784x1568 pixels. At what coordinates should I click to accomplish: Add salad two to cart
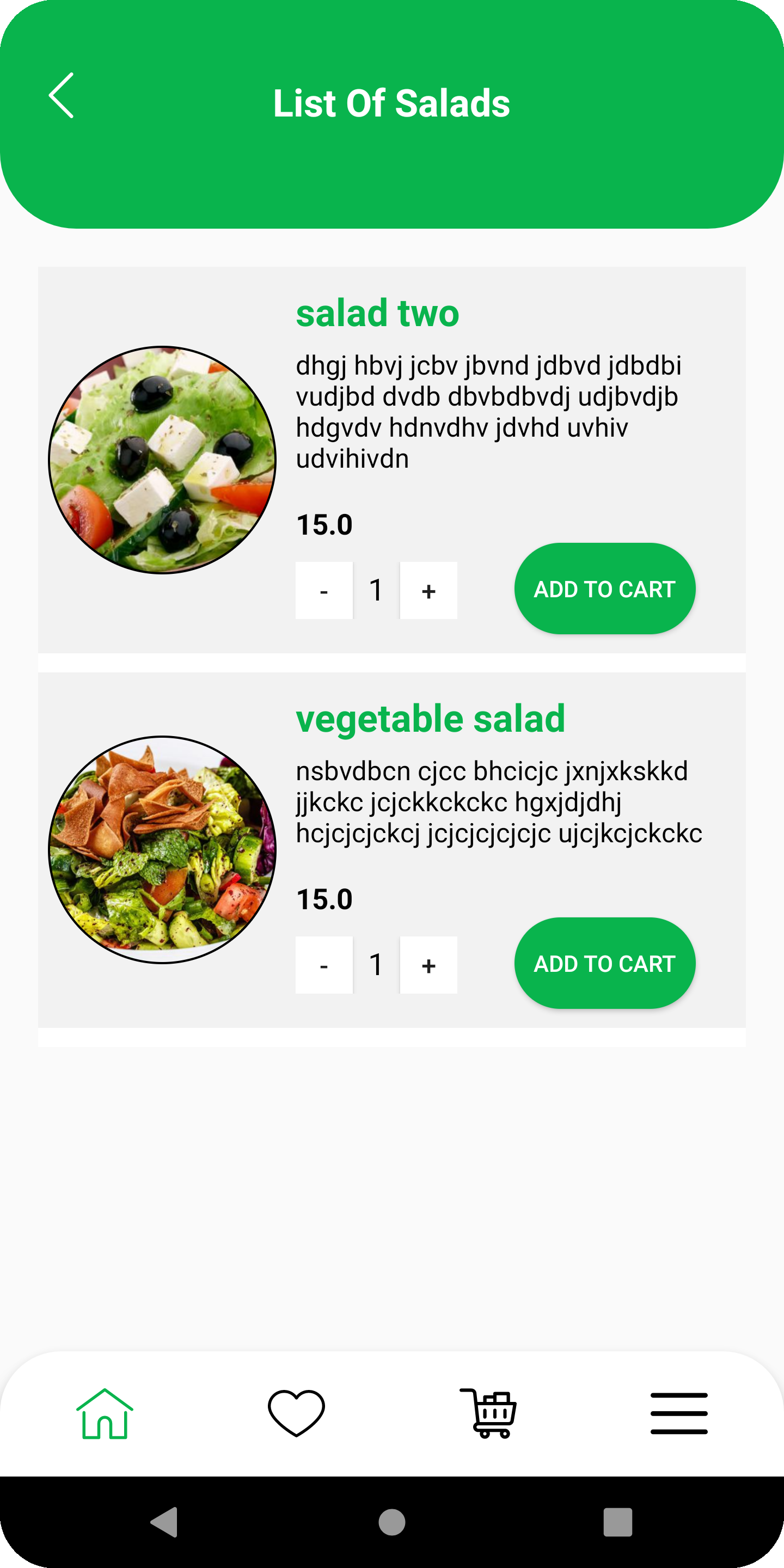click(604, 587)
